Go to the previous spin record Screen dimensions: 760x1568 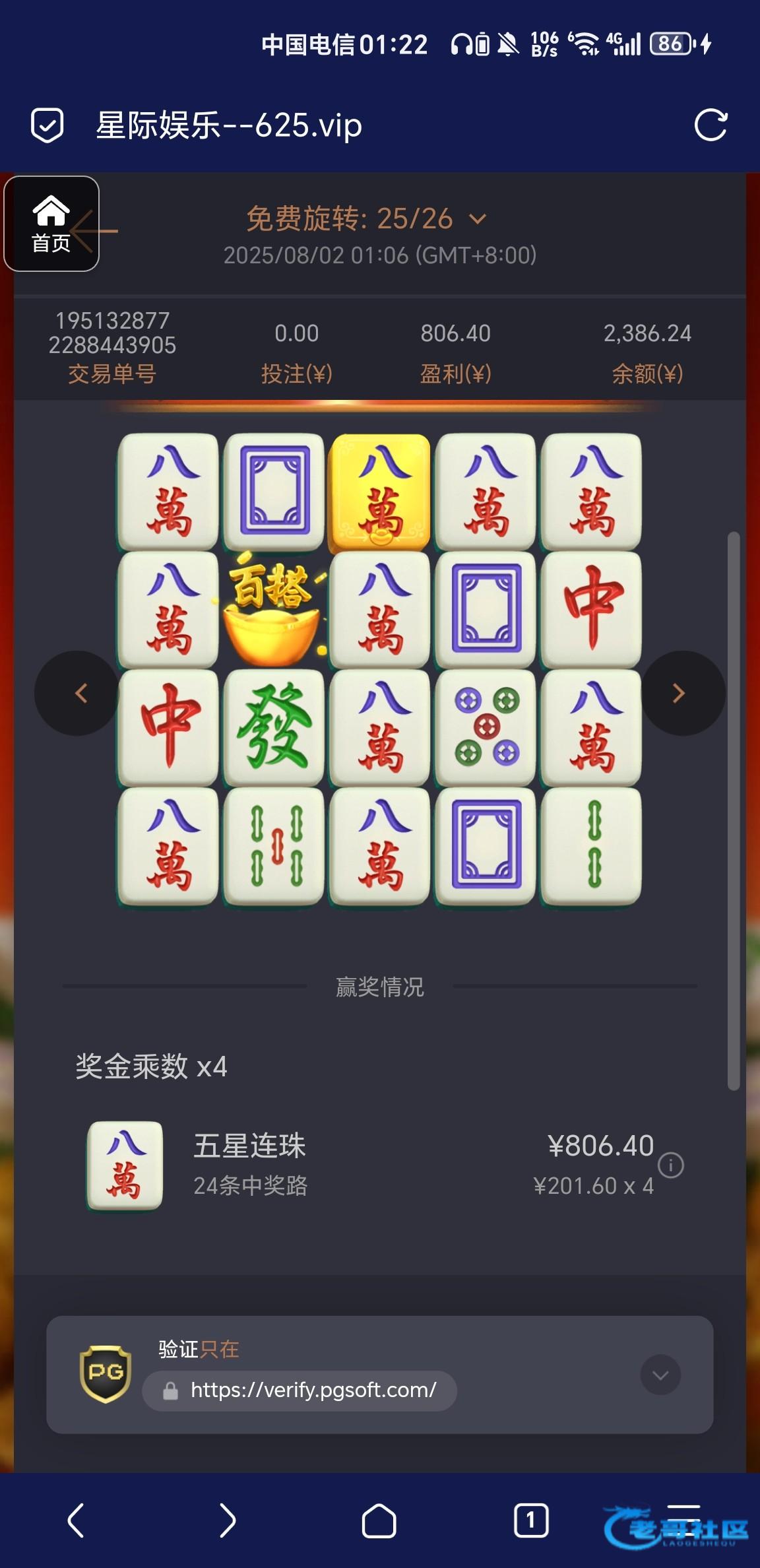(80, 693)
